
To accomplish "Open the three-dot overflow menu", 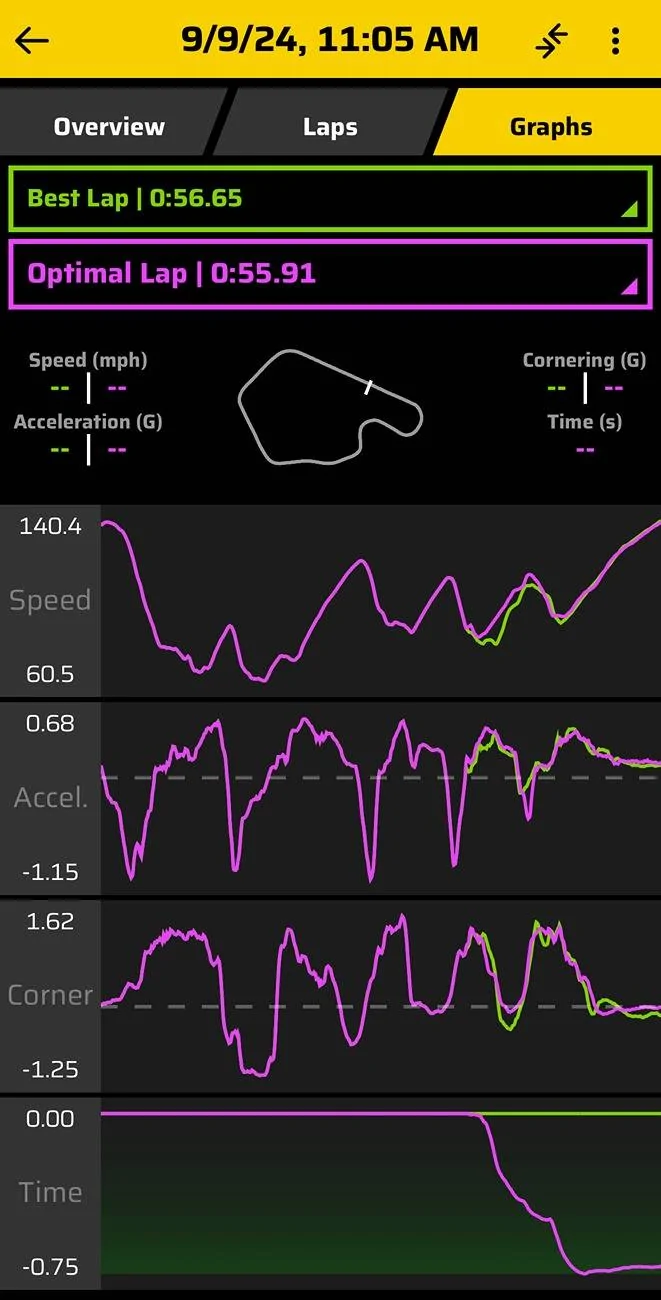I will 615,40.
